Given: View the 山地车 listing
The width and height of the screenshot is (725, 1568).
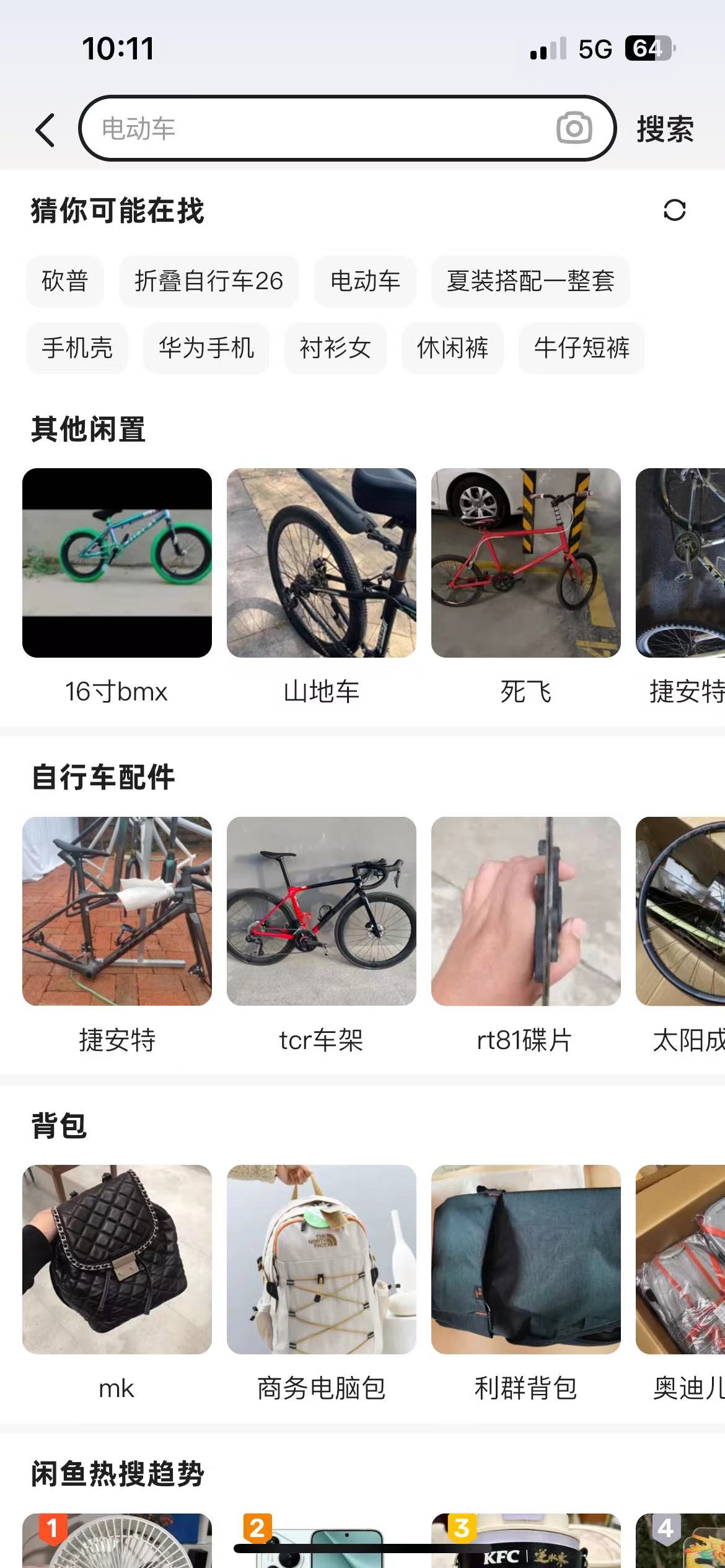Looking at the screenshot, I should (322, 563).
